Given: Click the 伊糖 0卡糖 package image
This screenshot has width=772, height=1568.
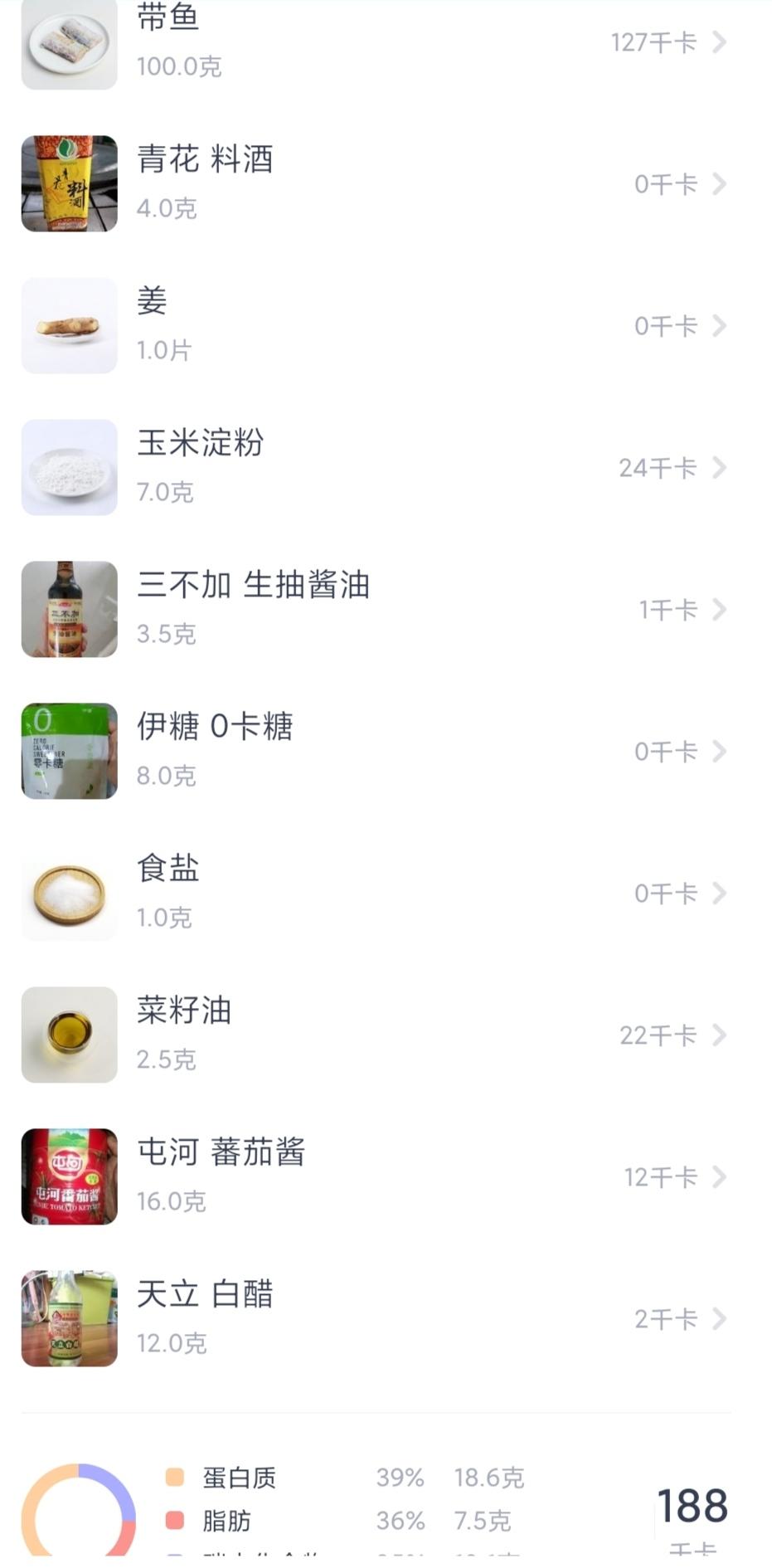Looking at the screenshot, I should point(69,751).
